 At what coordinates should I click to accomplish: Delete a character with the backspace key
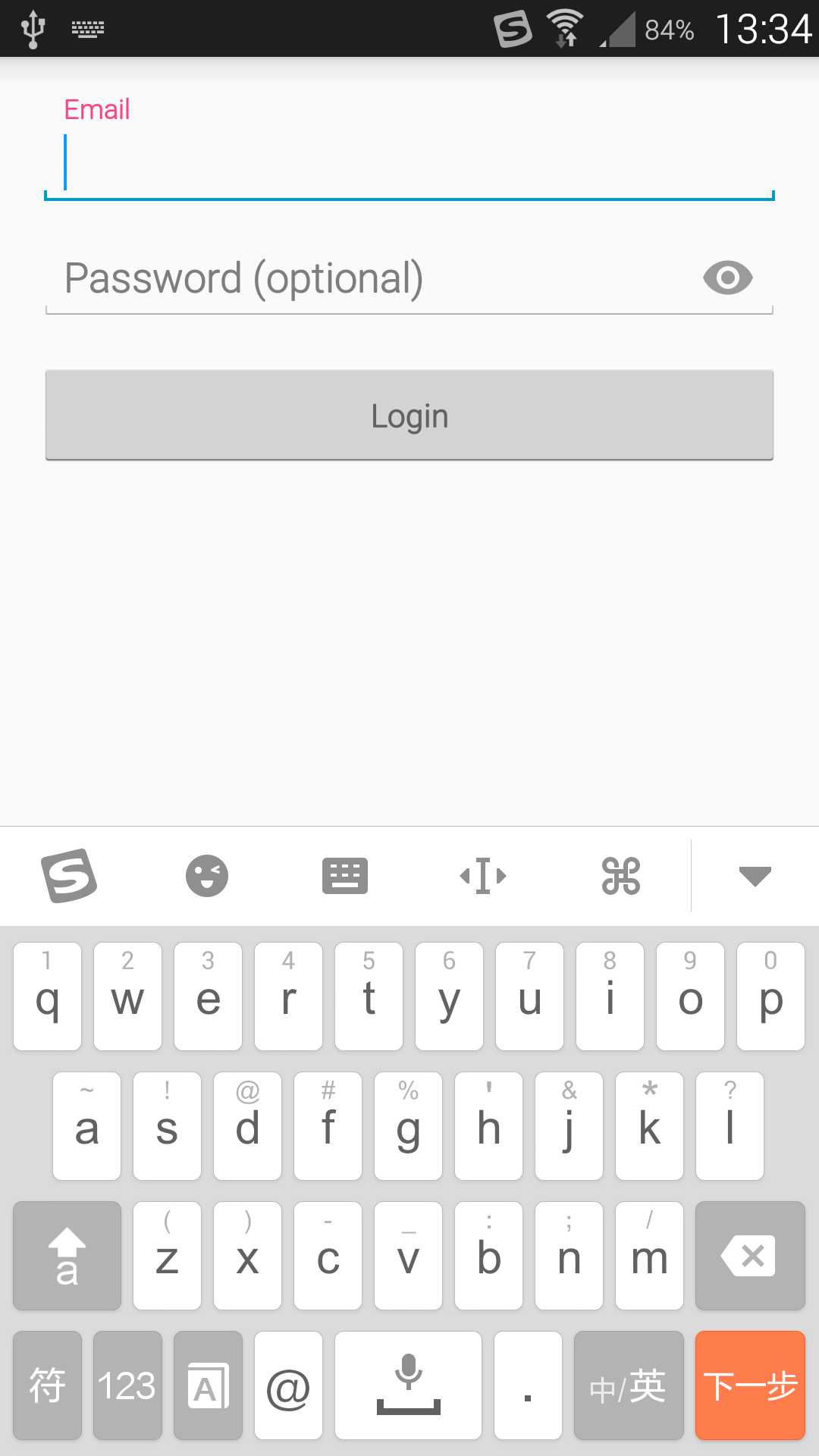point(749,1256)
